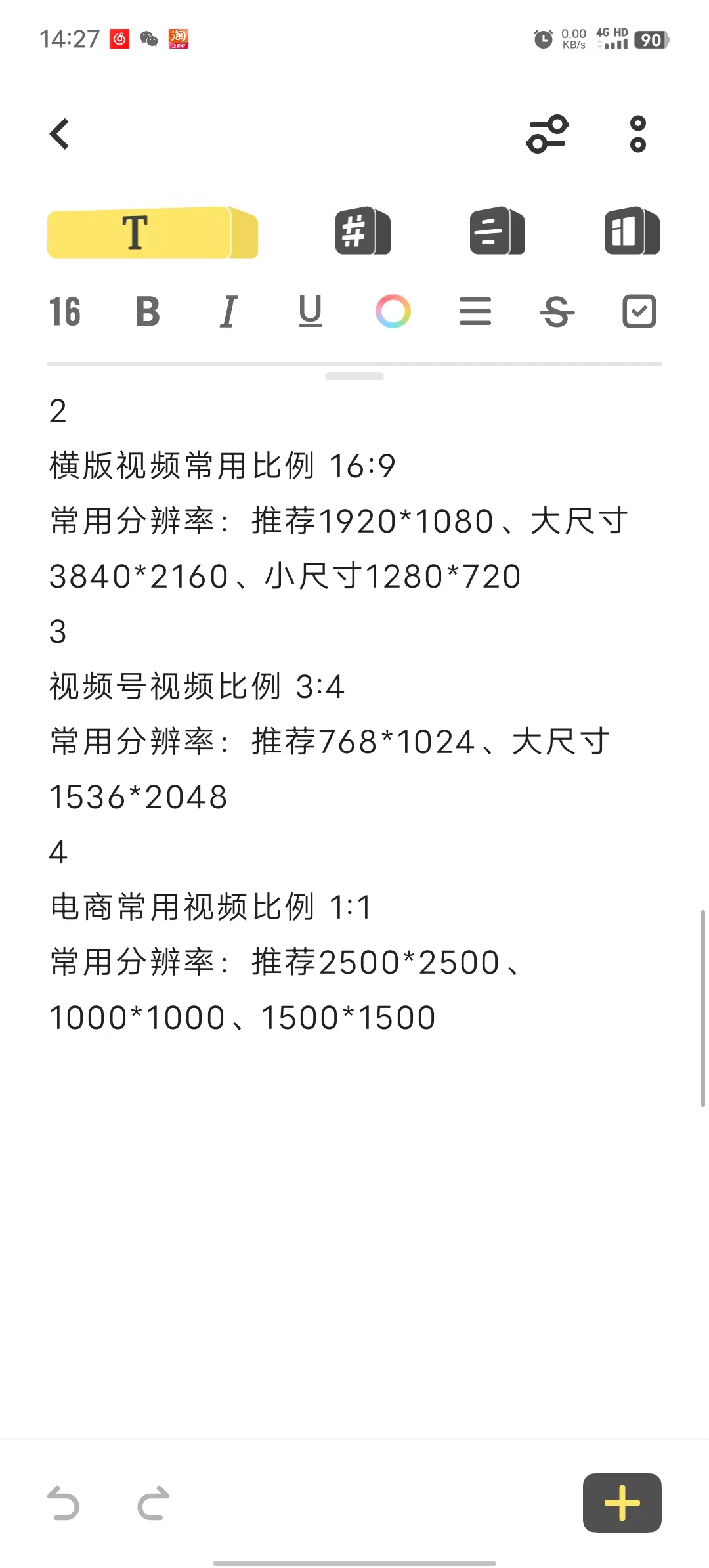The height and width of the screenshot is (1568, 709).
Task: Select the yellow T text-style tab
Action: pyautogui.click(x=152, y=232)
